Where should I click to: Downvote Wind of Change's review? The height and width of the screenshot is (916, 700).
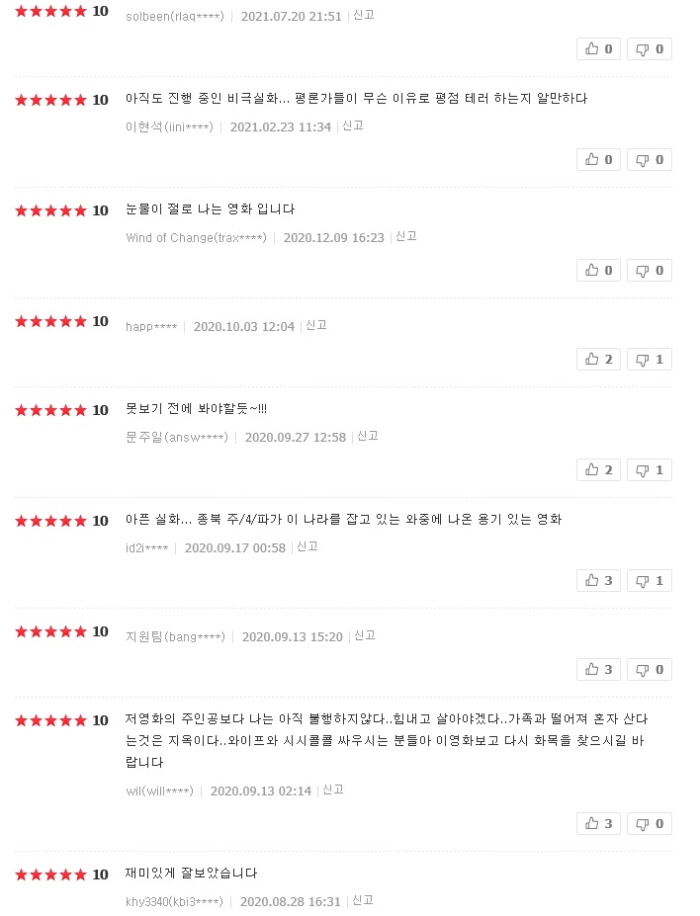coord(649,270)
